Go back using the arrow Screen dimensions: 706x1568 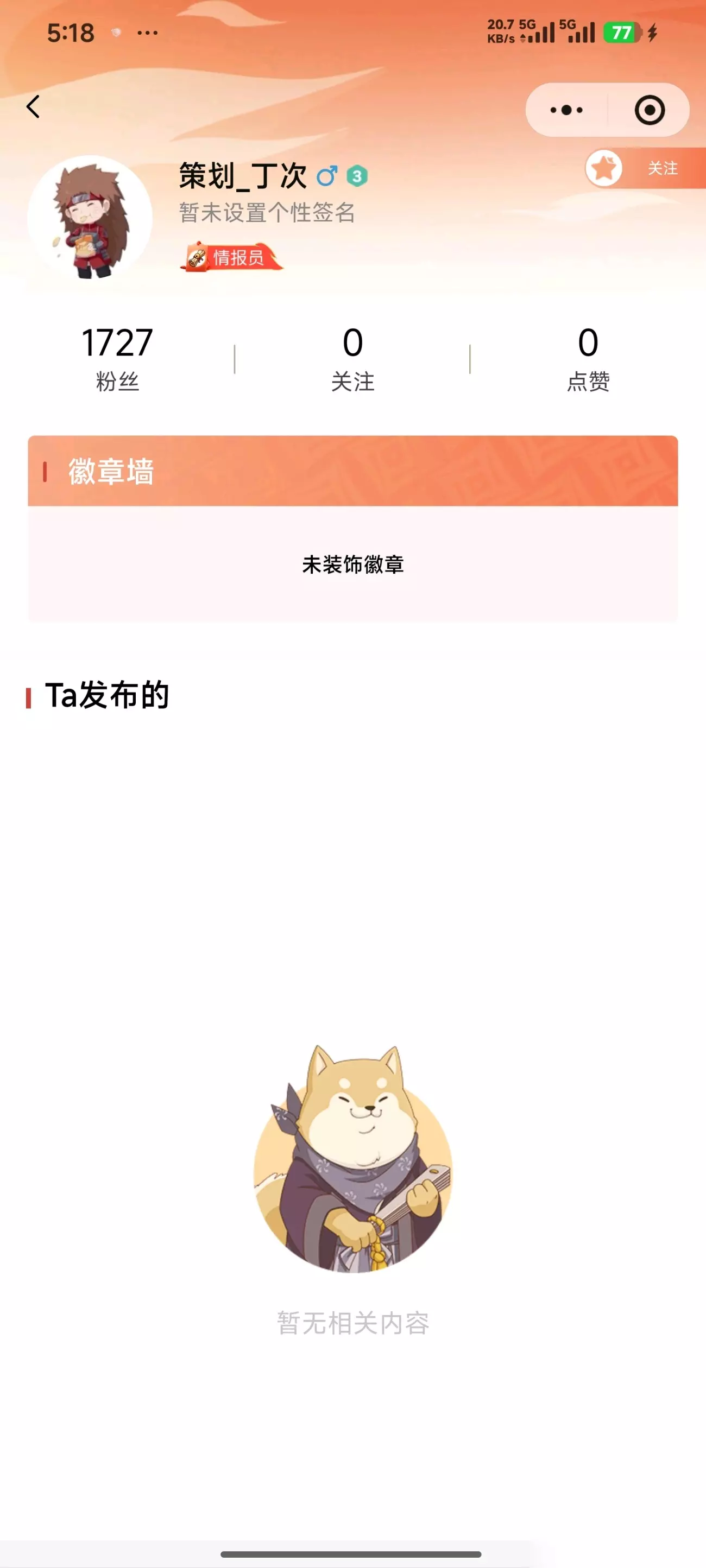coord(34,106)
